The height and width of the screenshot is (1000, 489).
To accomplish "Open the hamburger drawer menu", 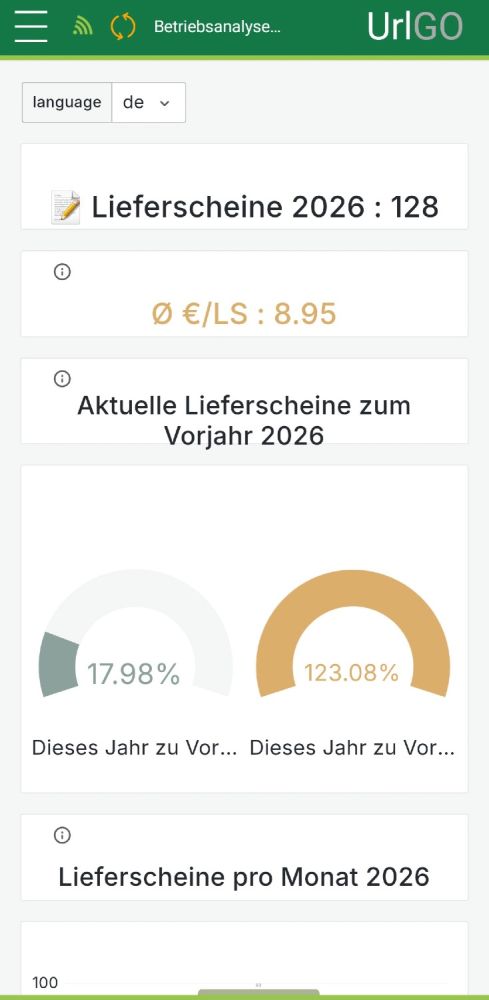I will tap(31, 27).
